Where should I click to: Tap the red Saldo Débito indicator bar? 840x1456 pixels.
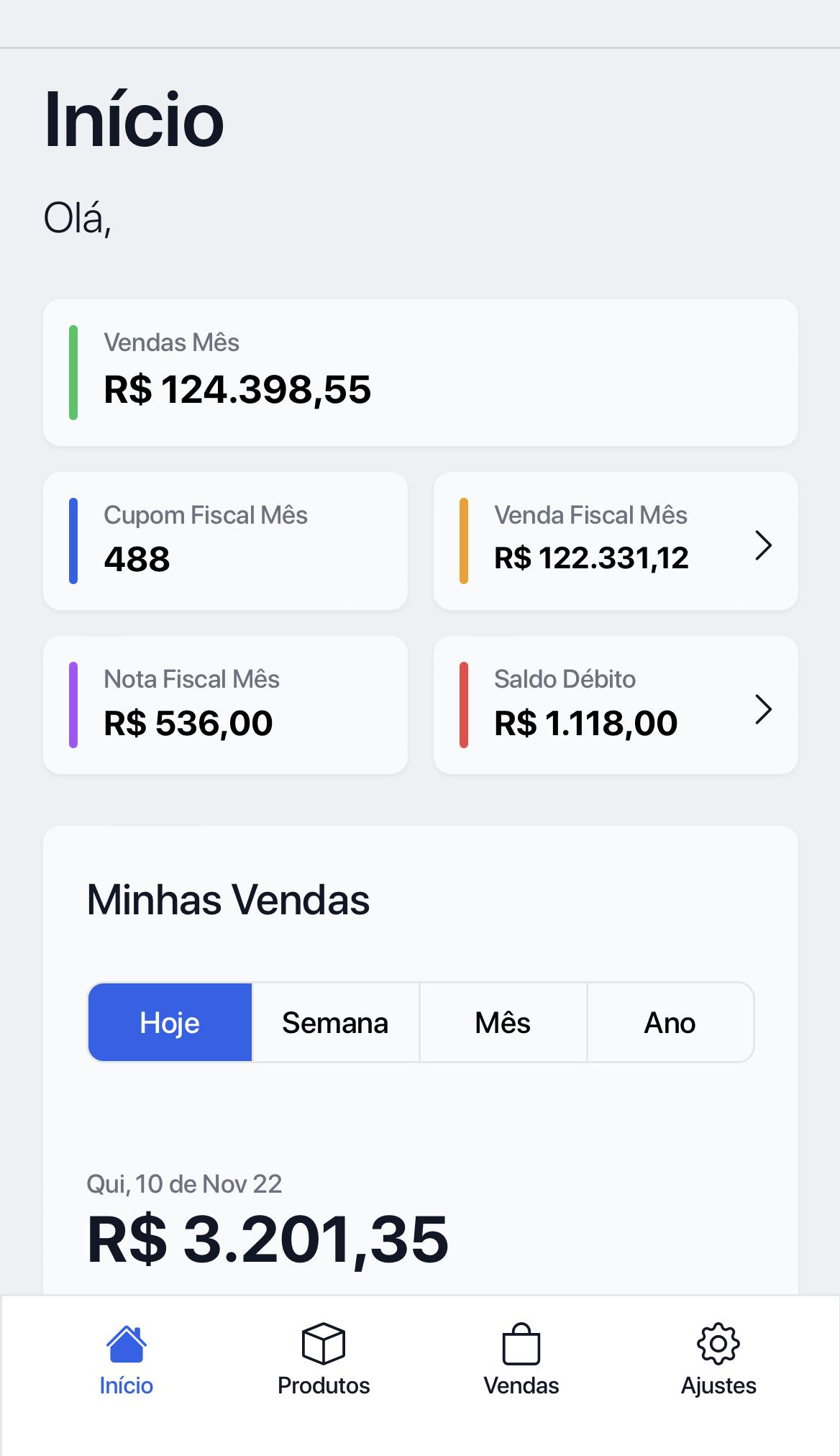click(x=464, y=704)
